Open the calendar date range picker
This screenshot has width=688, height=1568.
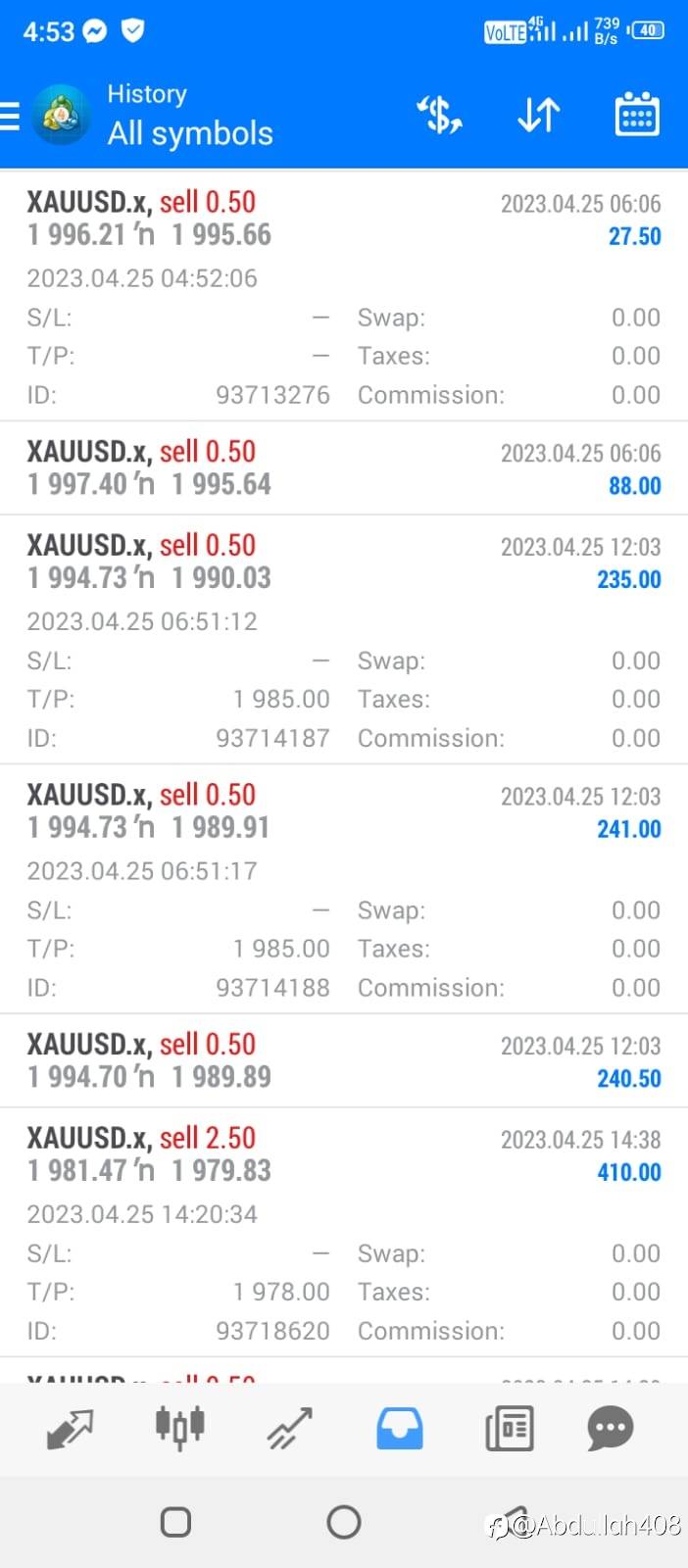tap(637, 115)
